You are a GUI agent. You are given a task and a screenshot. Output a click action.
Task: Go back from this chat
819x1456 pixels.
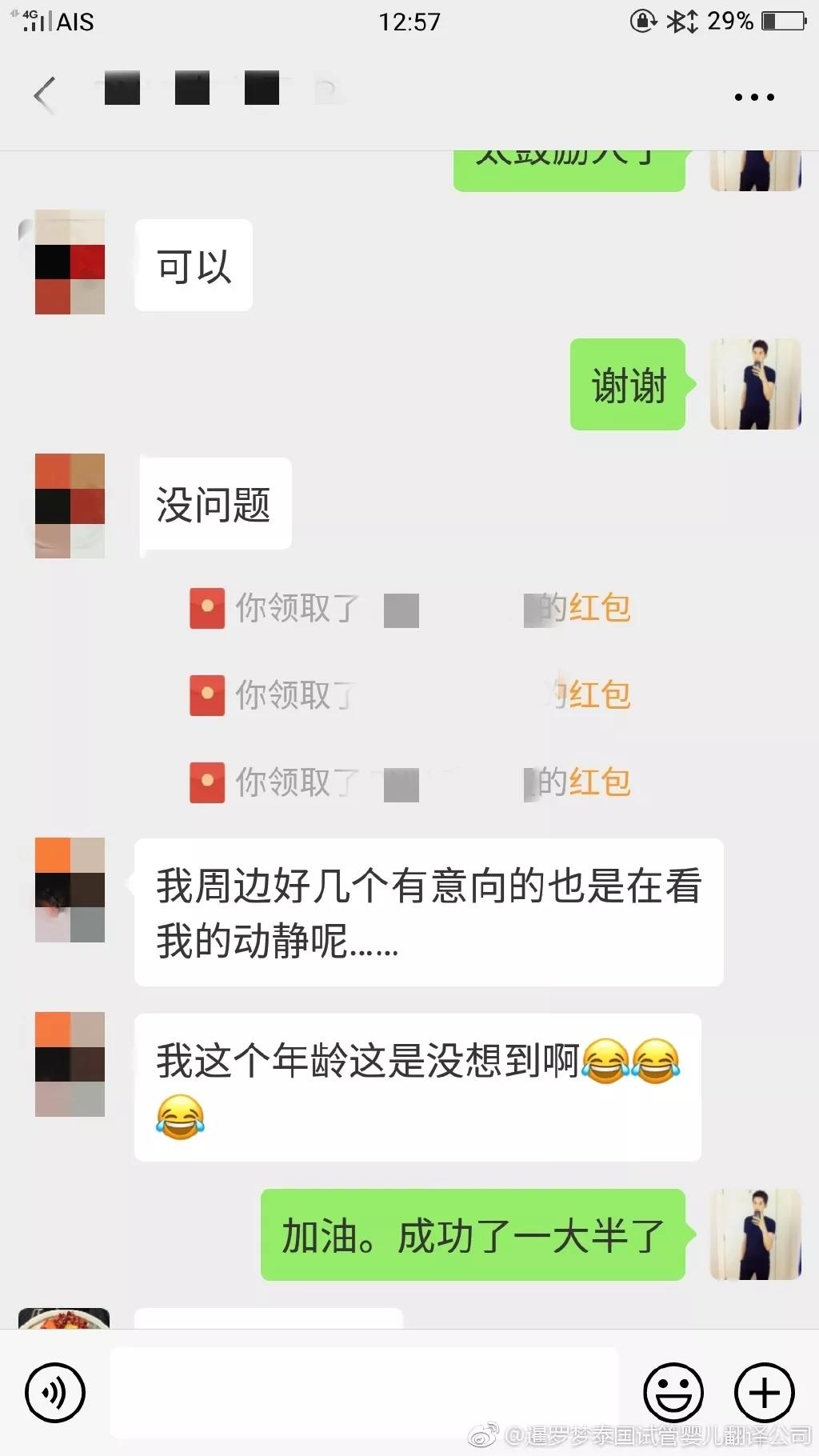(x=45, y=95)
